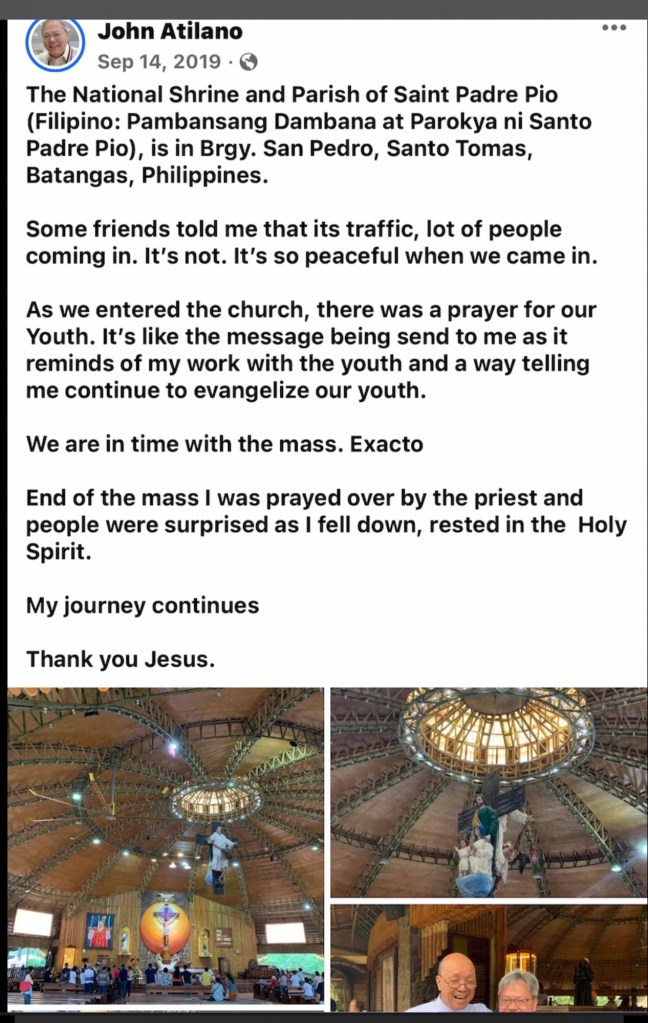The width and height of the screenshot is (648, 1023).
Task: Open the church interior photo with crucifix altar
Action: pyautogui.click(x=166, y=848)
